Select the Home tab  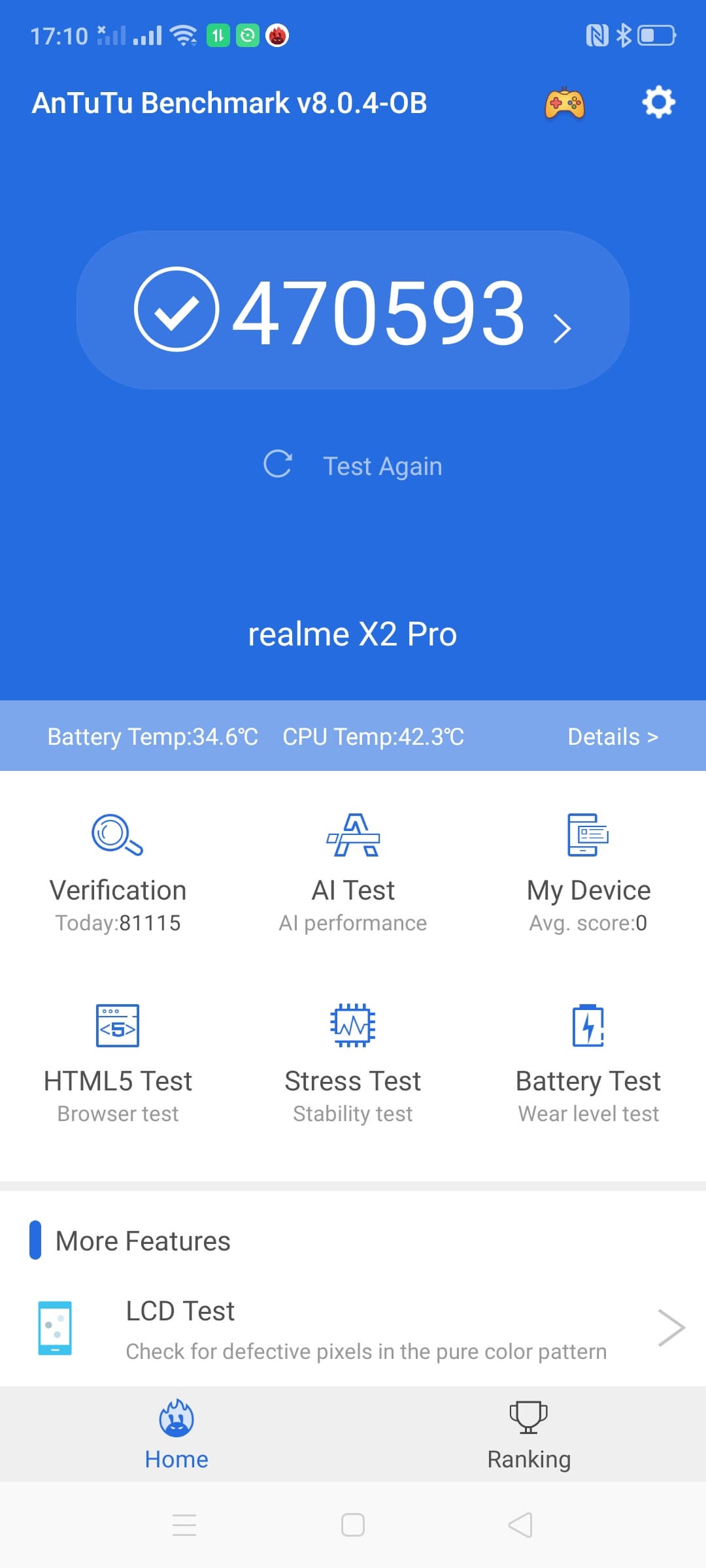coord(176,1435)
